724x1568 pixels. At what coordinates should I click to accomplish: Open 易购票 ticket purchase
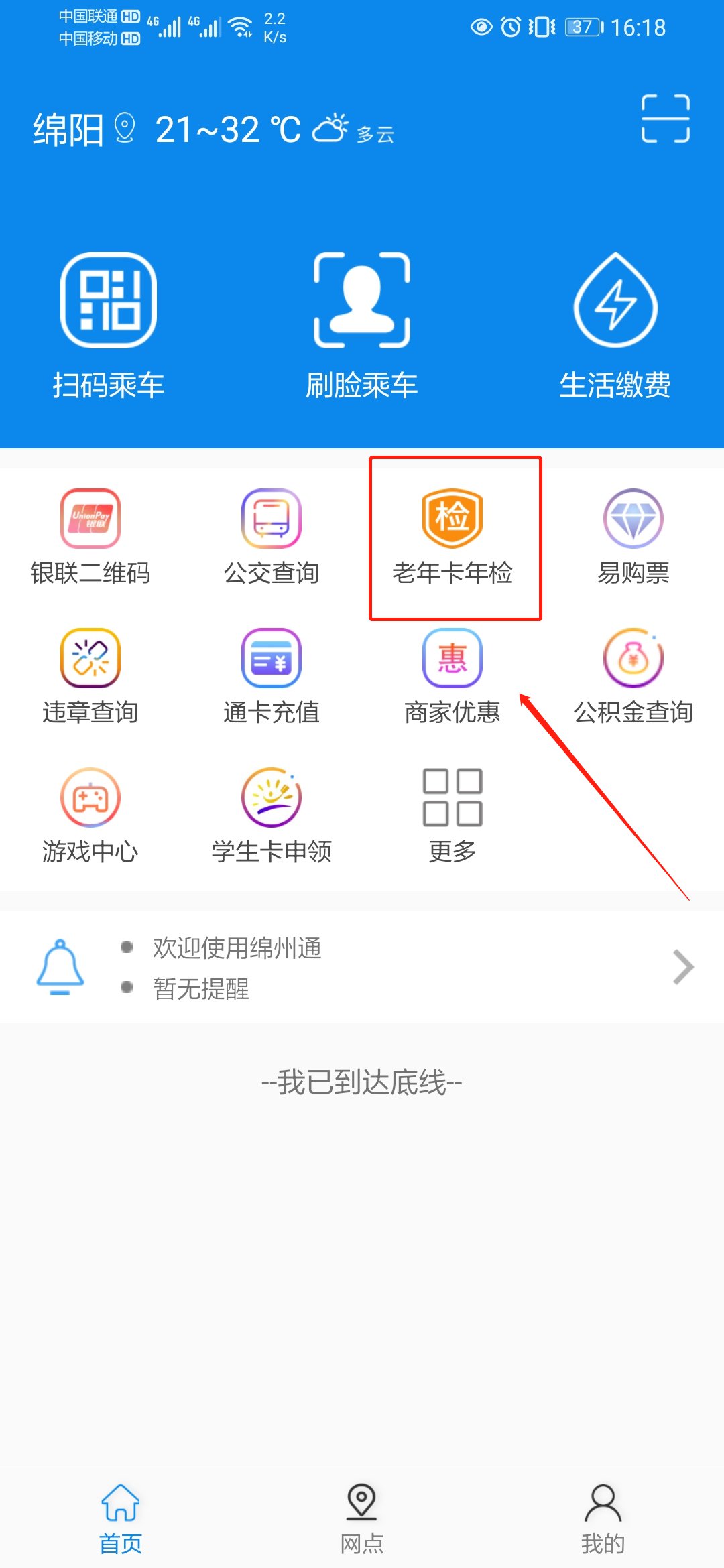pyautogui.click(x=633, y=537)
